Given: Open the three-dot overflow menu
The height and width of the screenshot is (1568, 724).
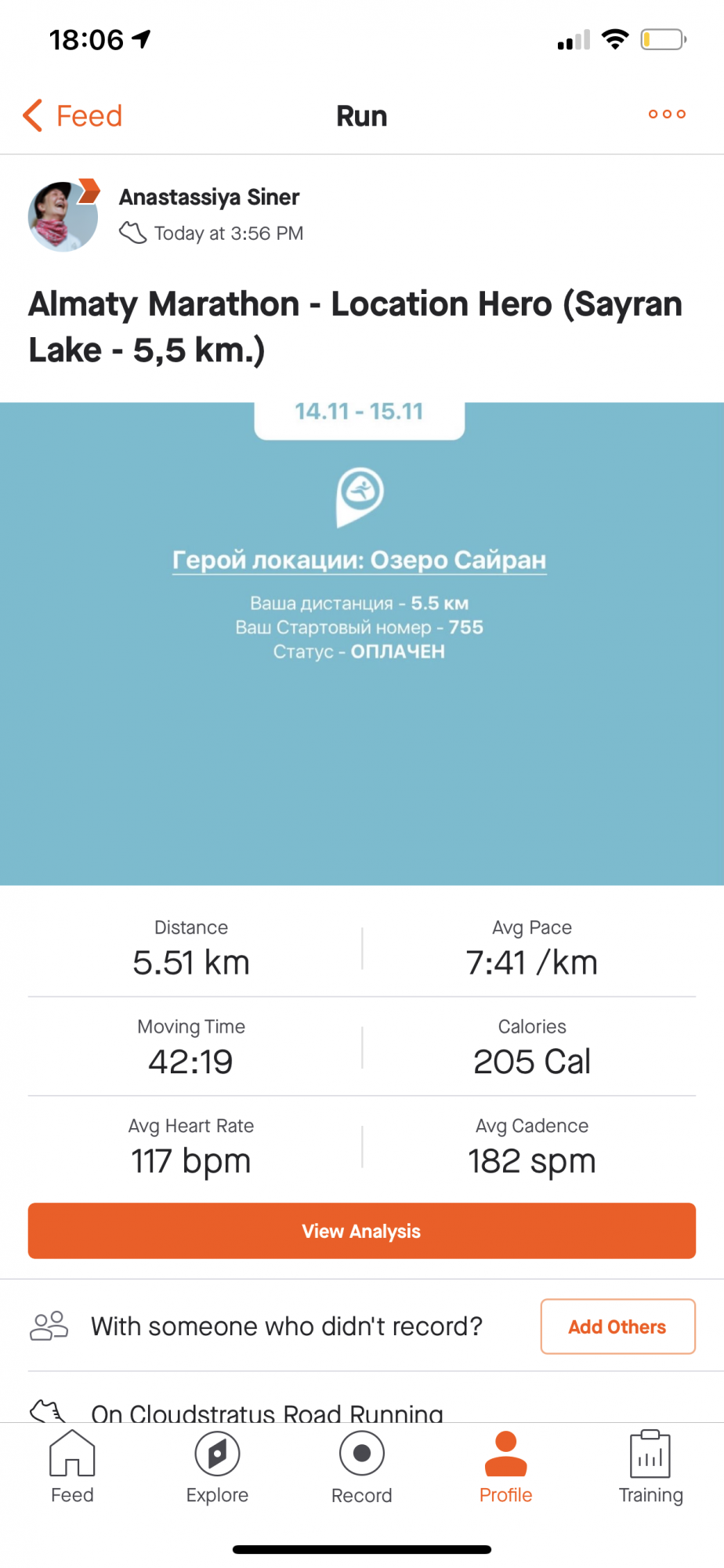Looking at the screenshot, I should pyautogui.click(x=667, y=114).
